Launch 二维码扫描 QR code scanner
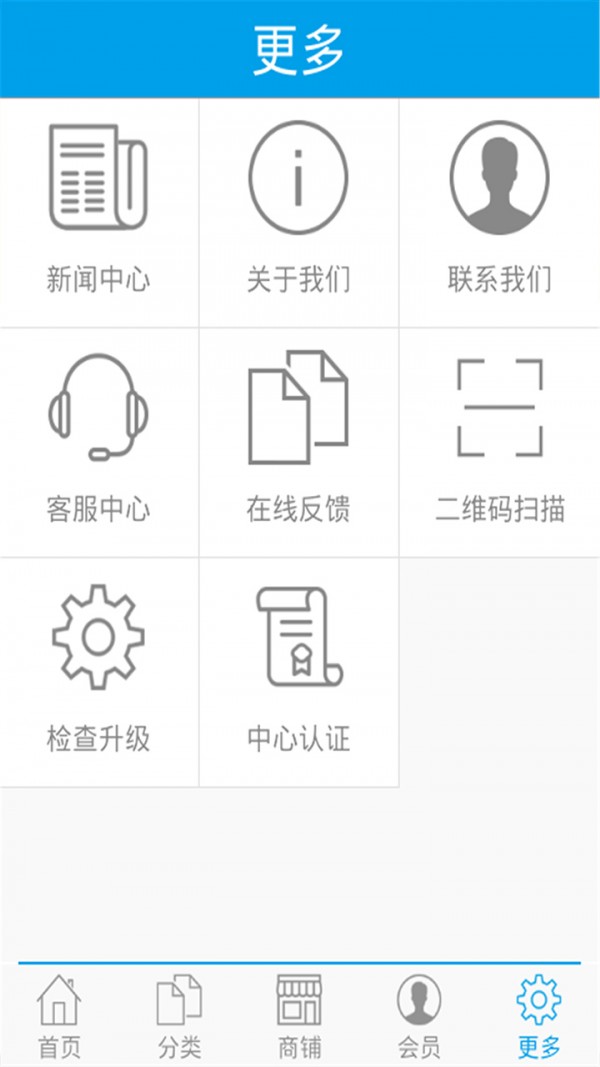 coord(499,440)
